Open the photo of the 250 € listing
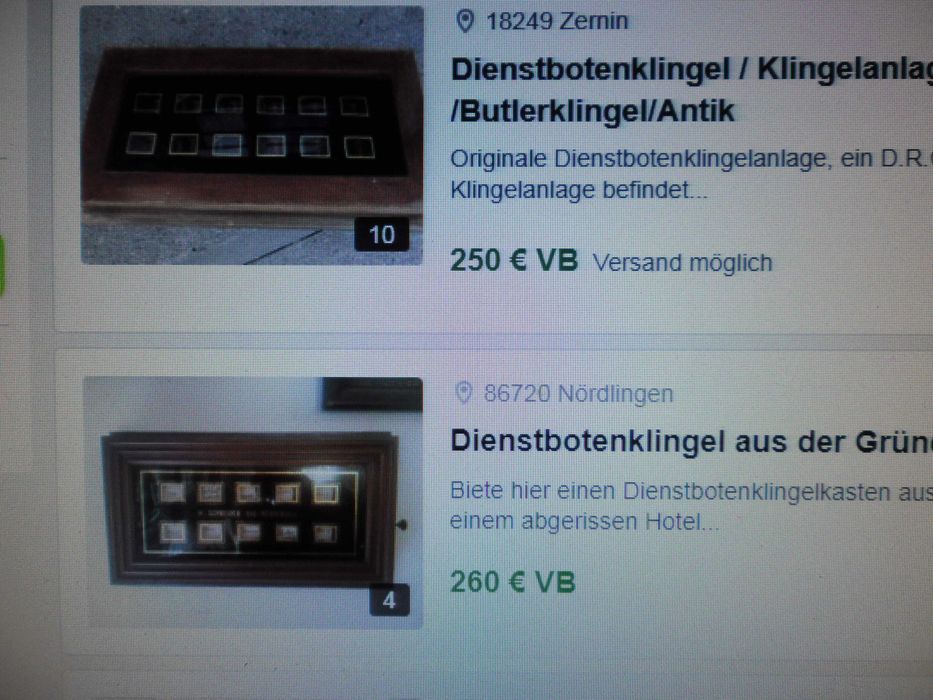Viewport: 933px width, 700px height. coord(252,135)
